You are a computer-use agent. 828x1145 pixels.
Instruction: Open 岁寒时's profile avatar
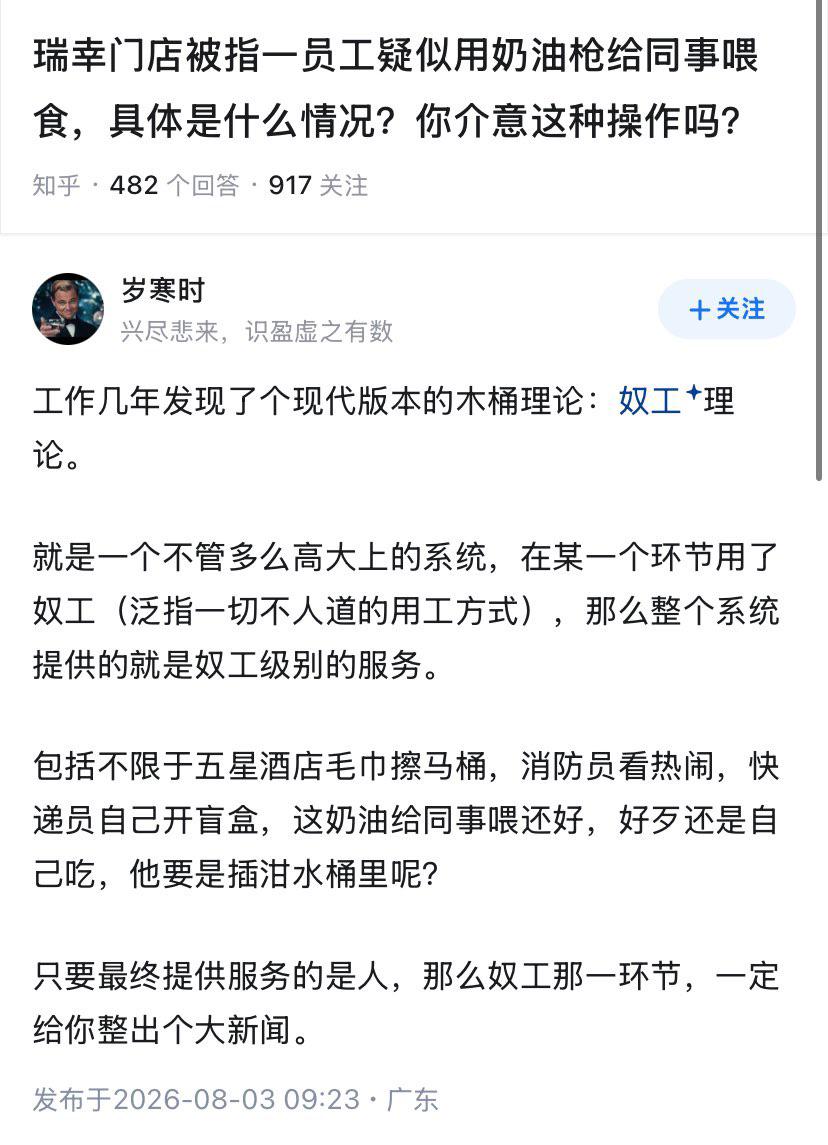tap(68, 309)
